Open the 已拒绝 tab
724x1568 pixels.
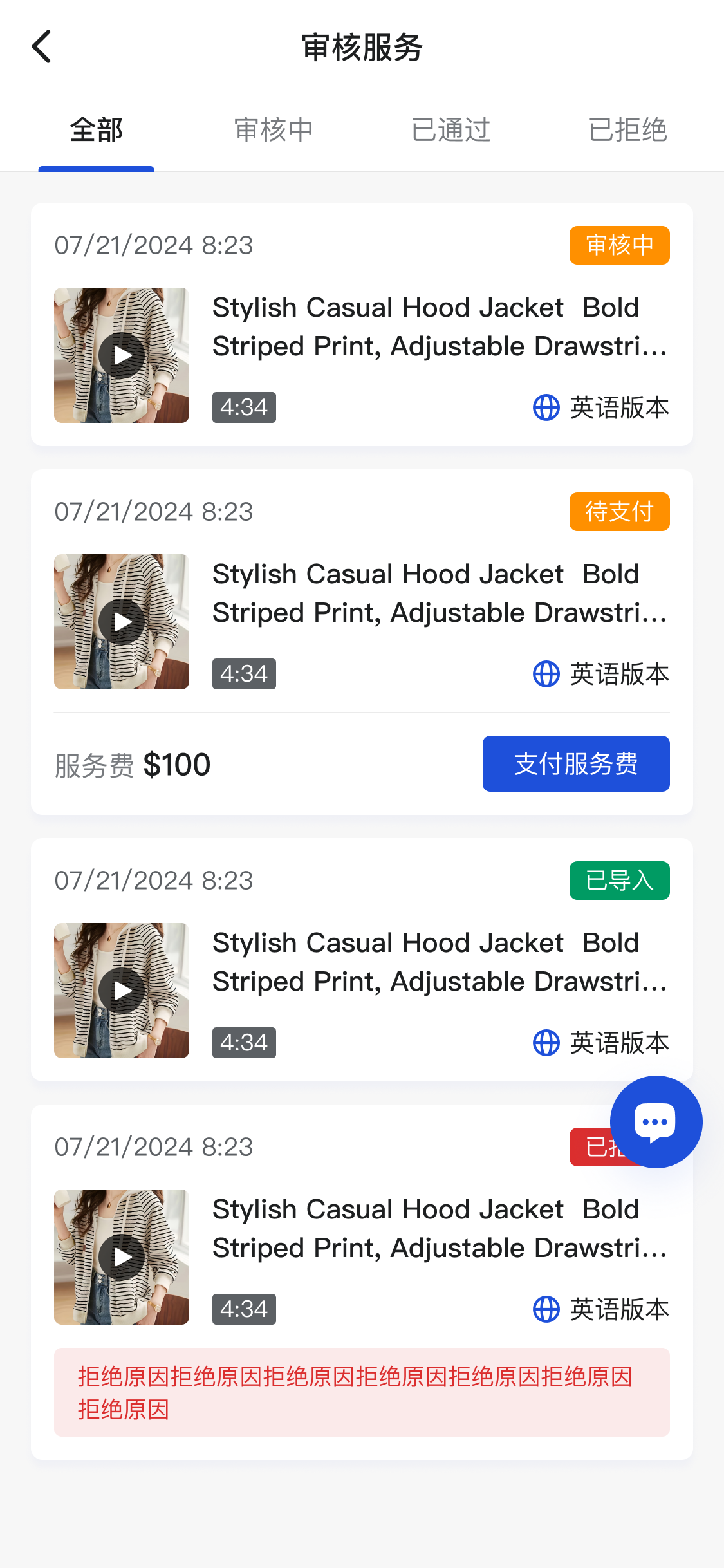tap(627, 130)
